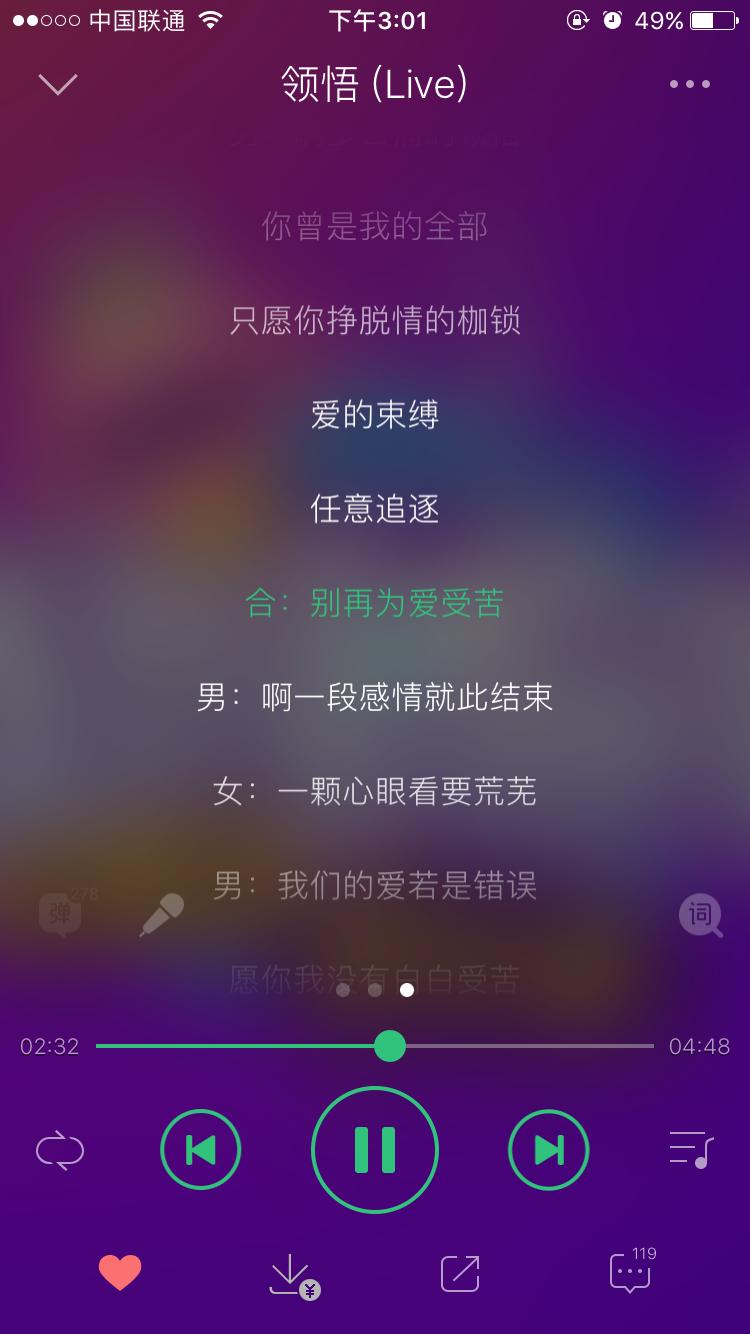Open the three-dot more options menu
750x1334 pixels.
[690, 84]
